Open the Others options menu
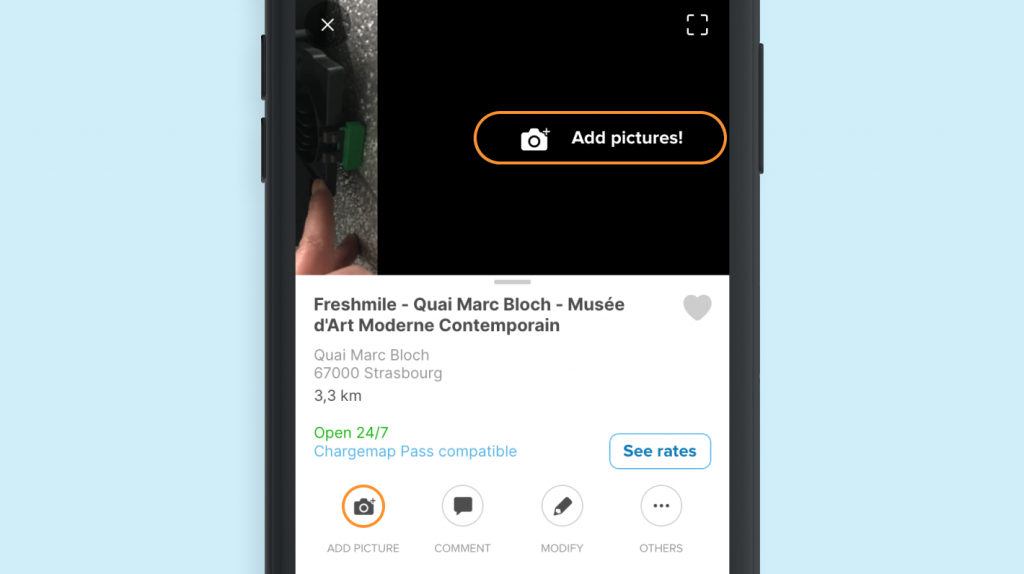 [661, 507]
